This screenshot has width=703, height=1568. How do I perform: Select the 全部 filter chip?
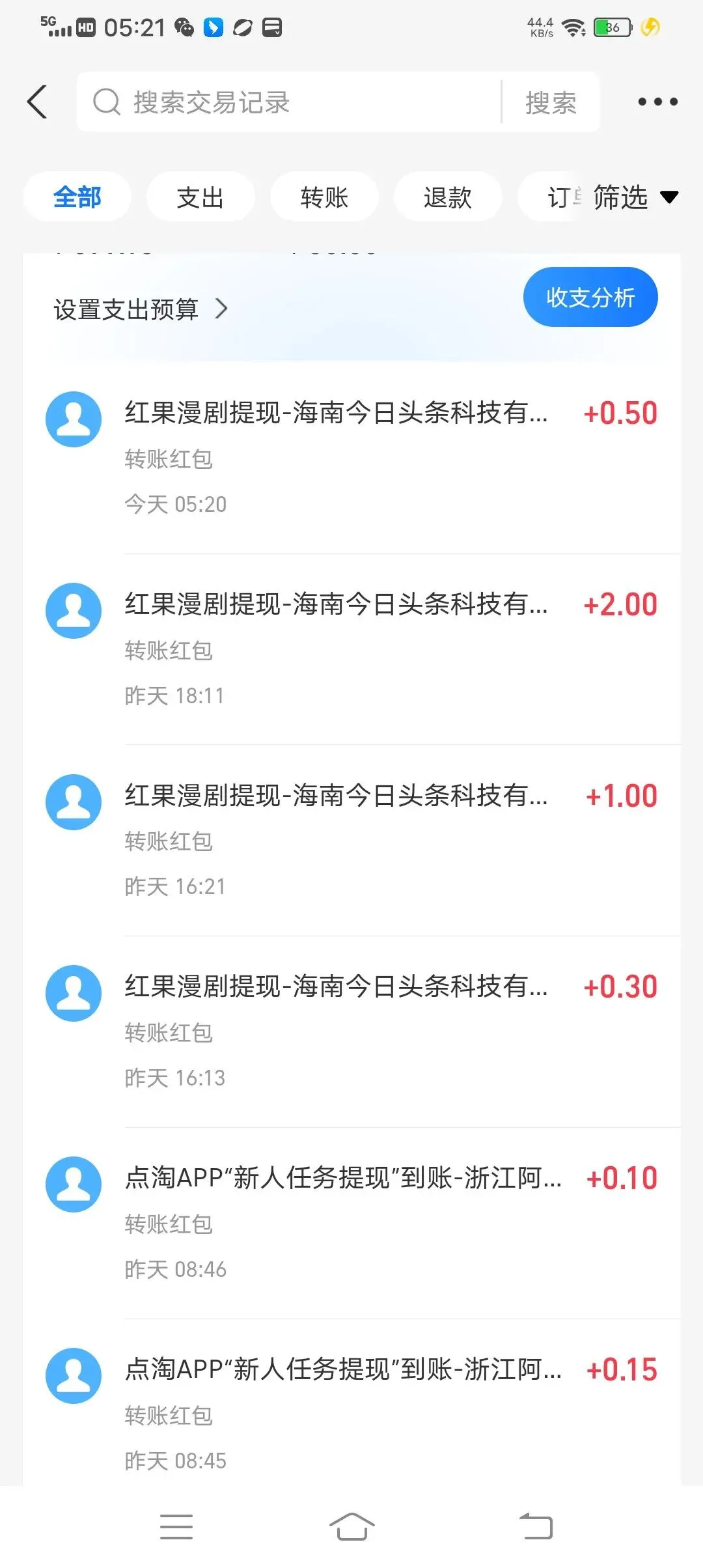point(77,197)
